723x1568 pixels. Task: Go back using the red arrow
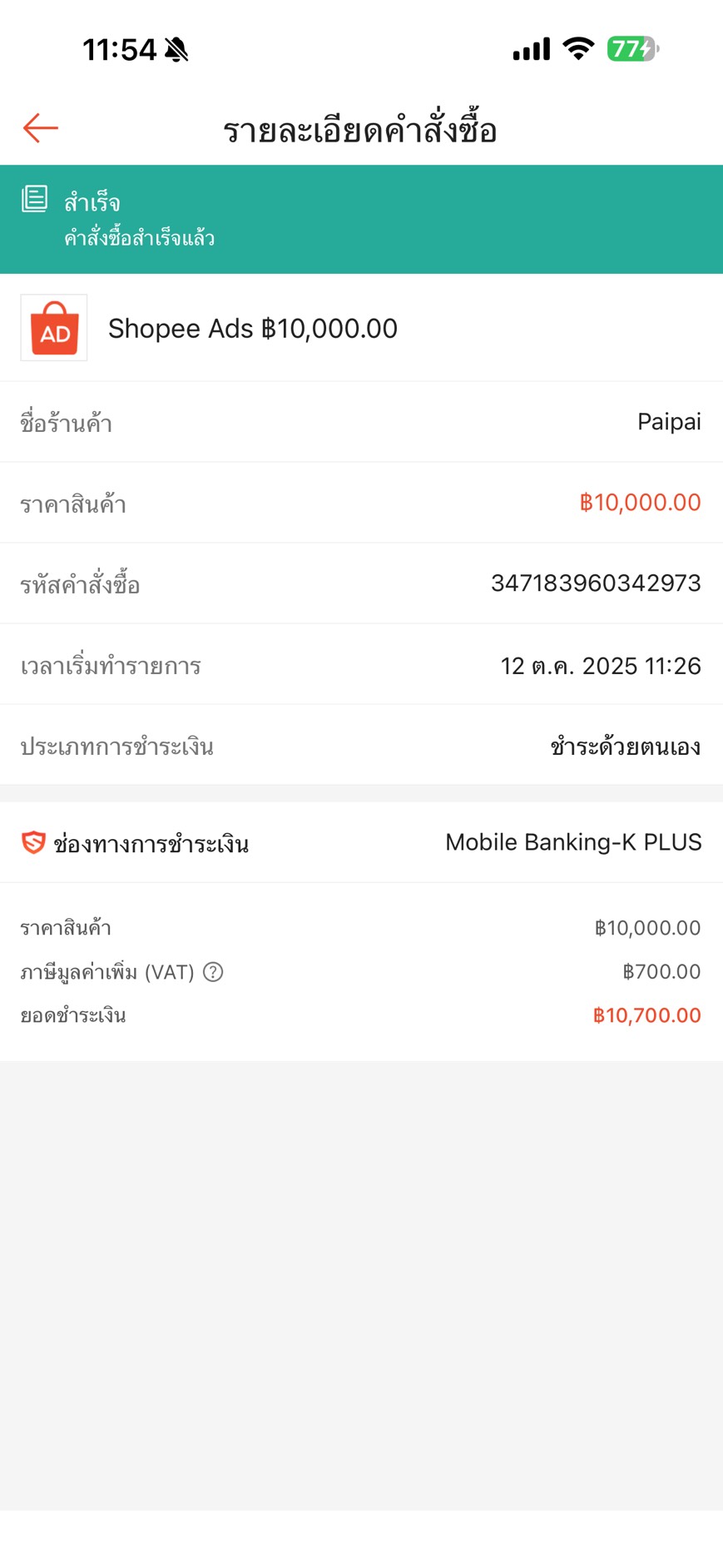pos(40,128)
